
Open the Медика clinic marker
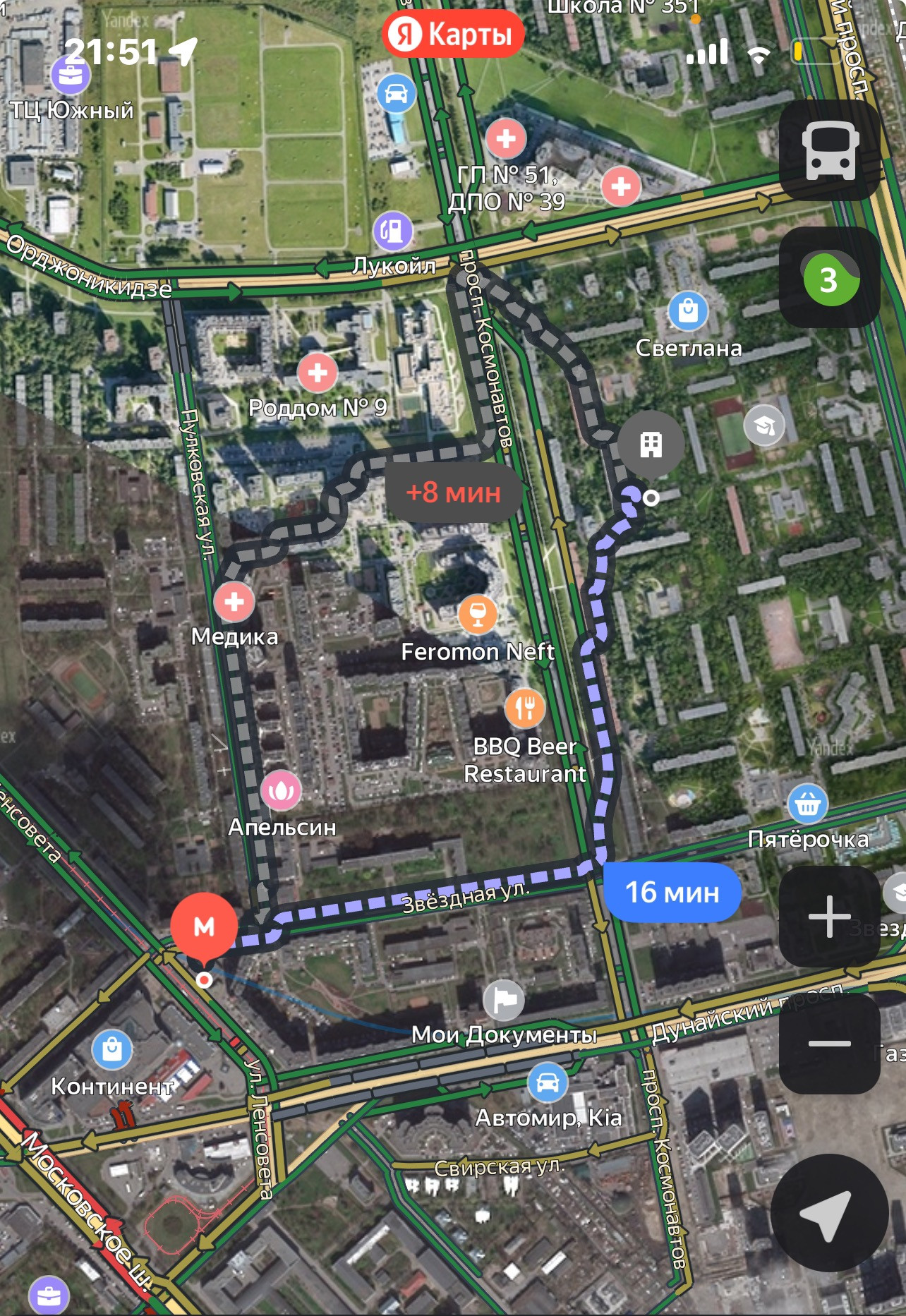point(234,602)
